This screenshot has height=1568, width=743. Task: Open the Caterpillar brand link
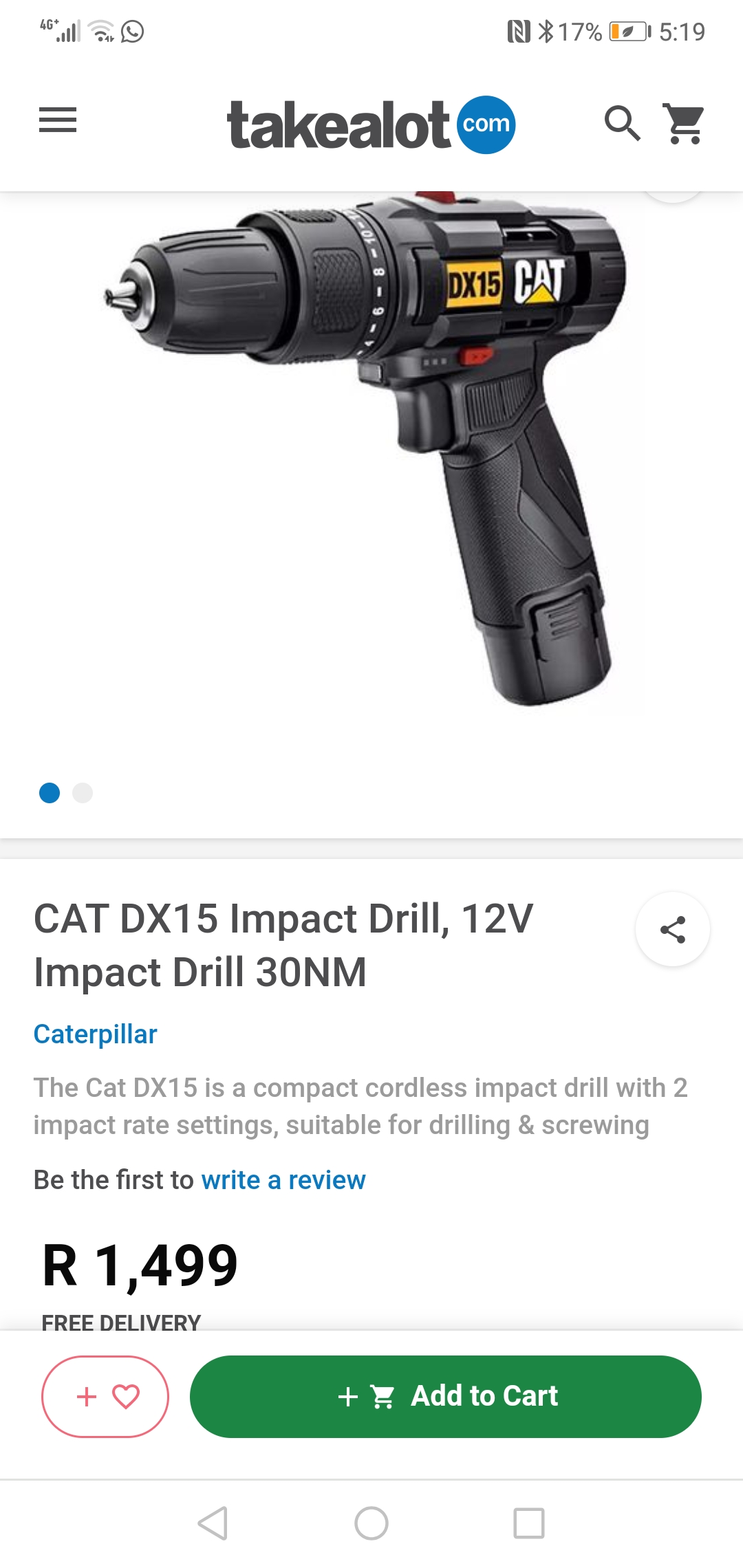tap(96, 1034)
